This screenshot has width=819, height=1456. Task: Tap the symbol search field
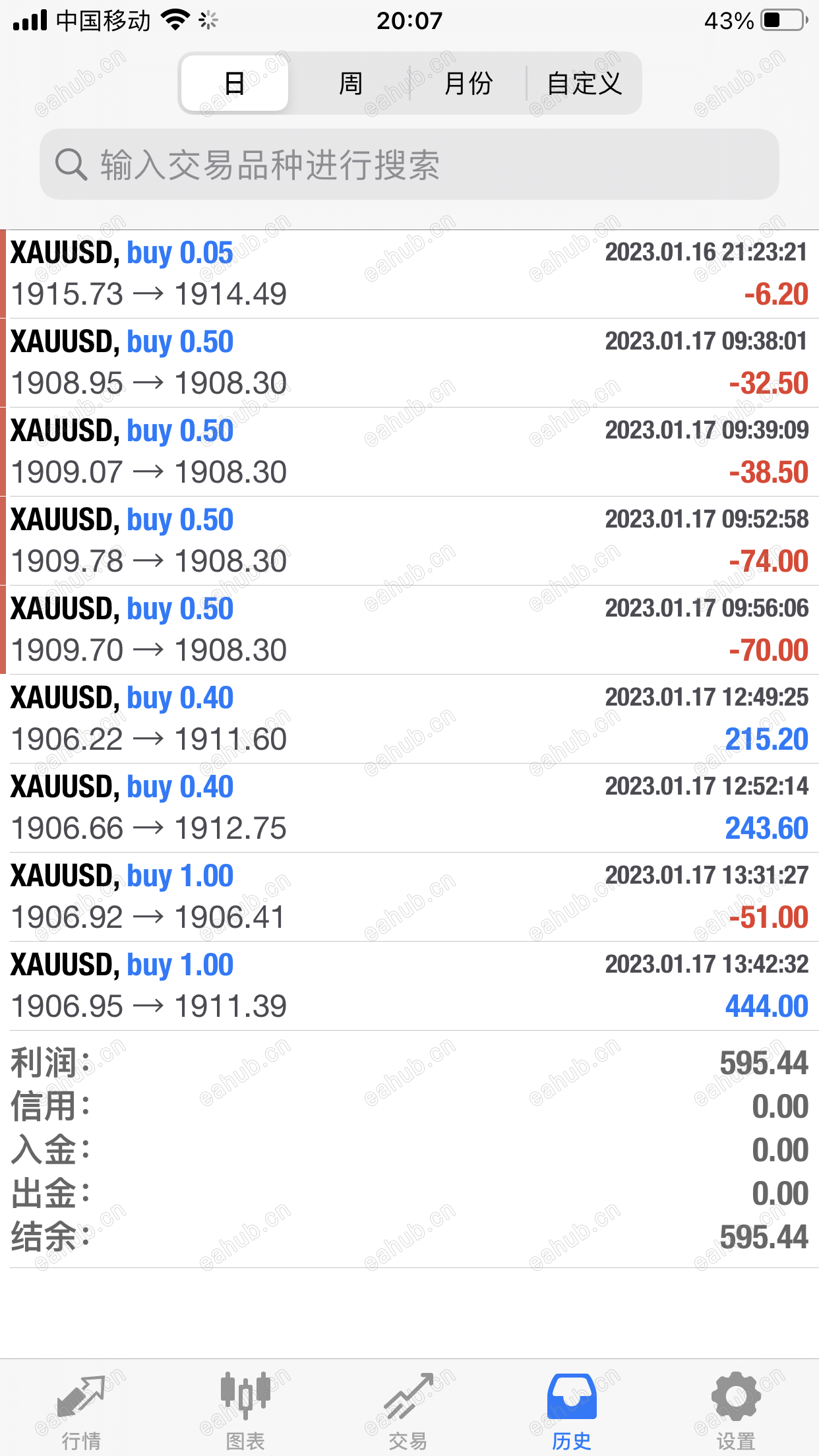tap(409, 164)
